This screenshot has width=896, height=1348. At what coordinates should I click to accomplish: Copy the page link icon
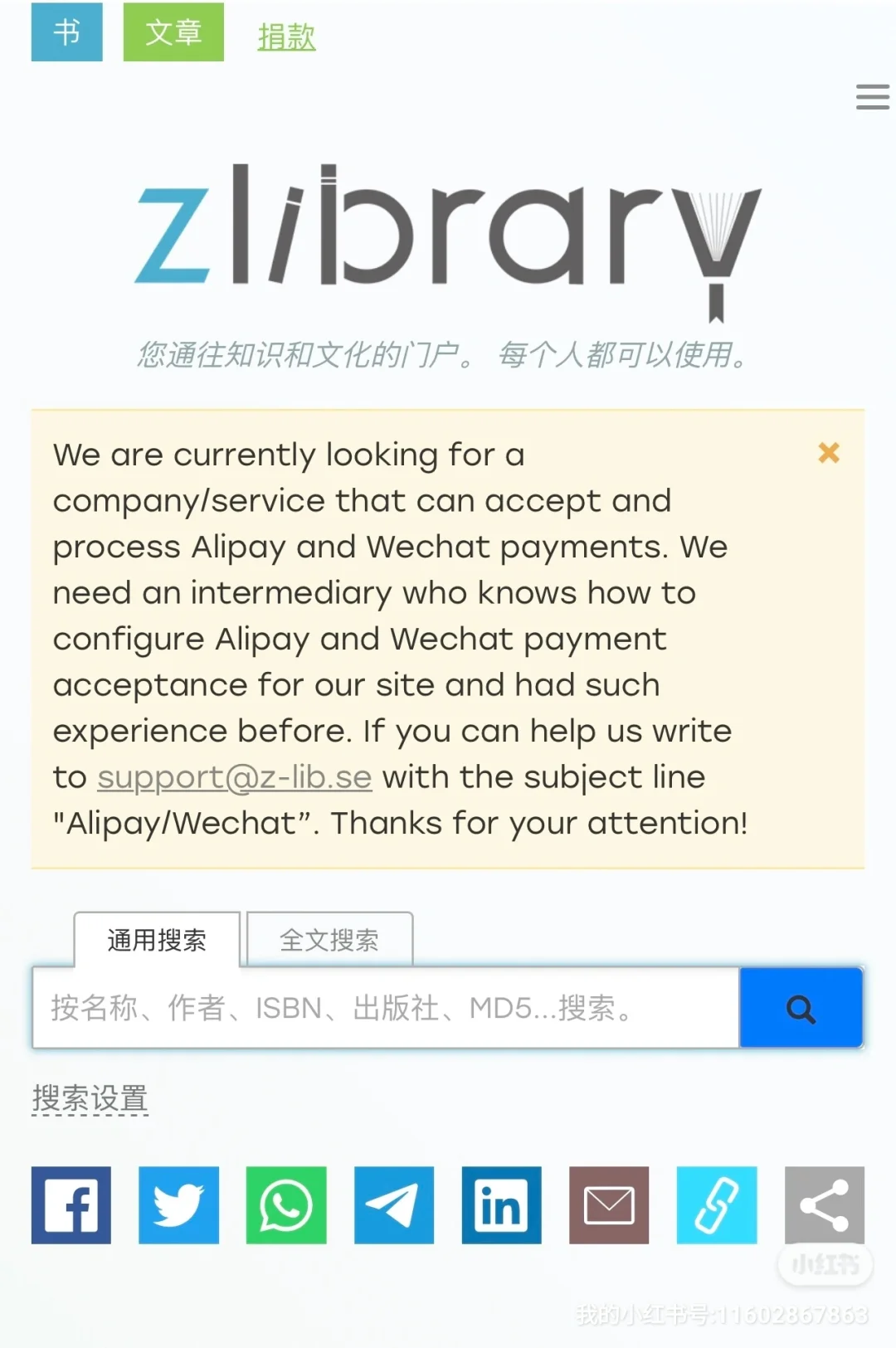coord(717,1205)
